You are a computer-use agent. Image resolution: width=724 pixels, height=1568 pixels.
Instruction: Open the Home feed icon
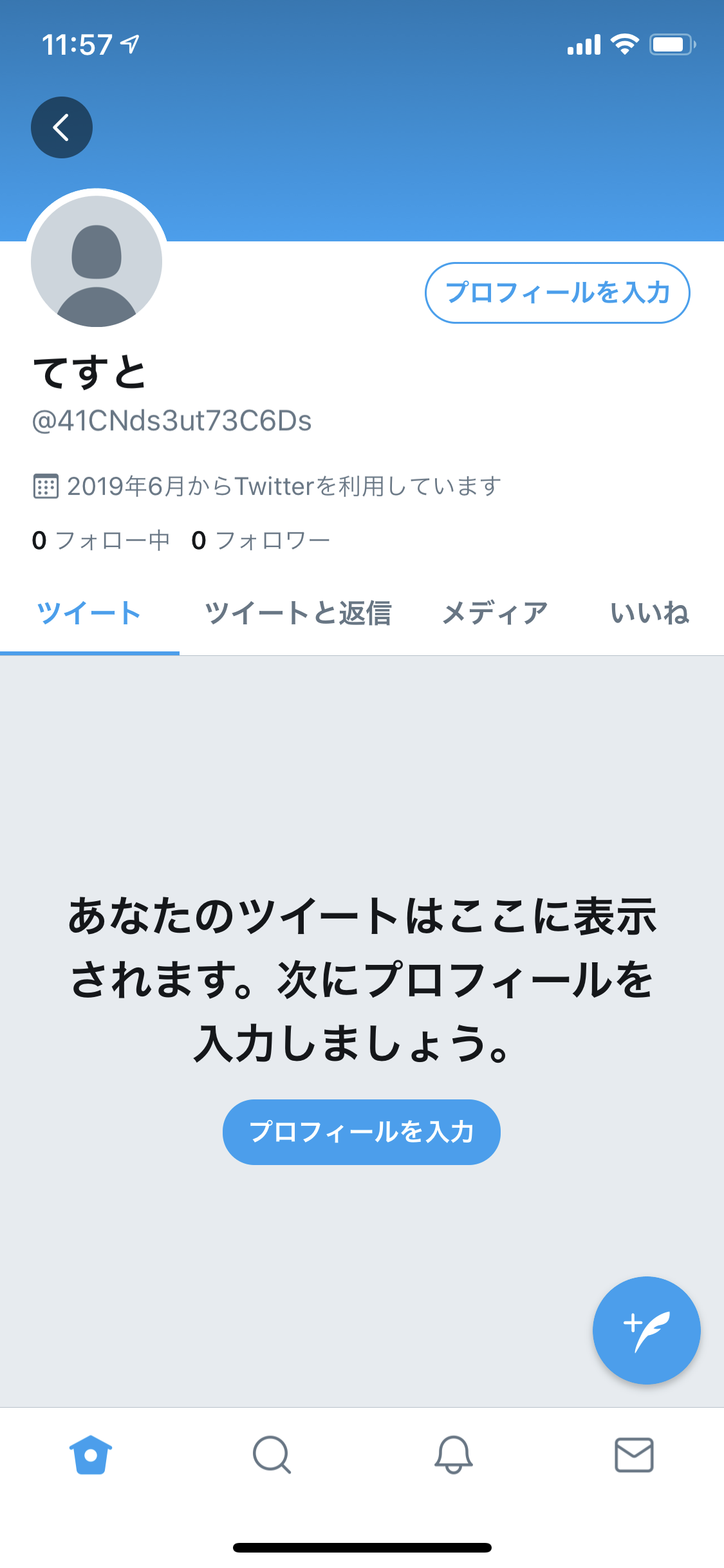pos(90,1459)
